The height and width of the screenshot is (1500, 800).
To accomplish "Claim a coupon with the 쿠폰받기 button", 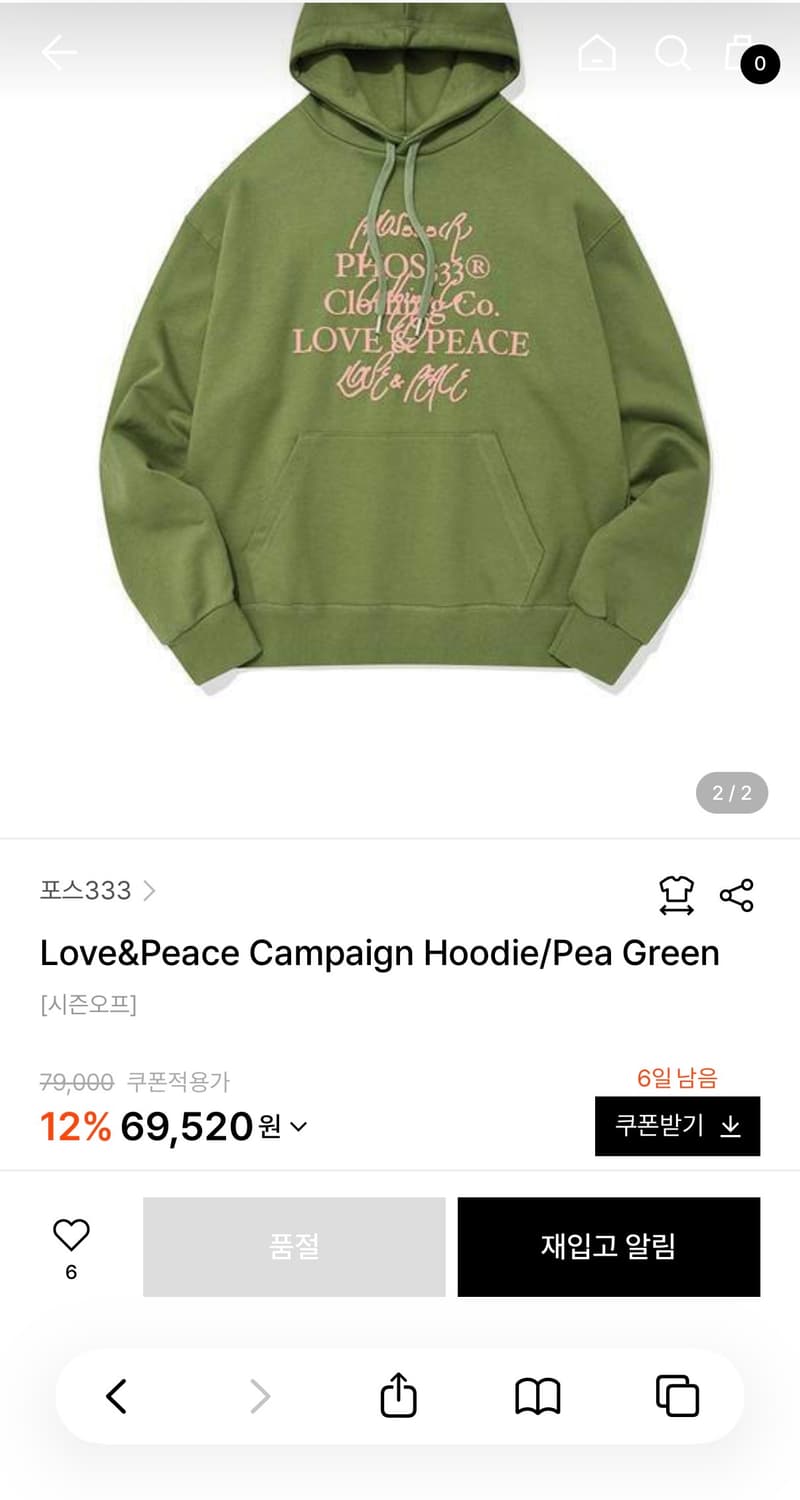I will click(678, 1125).
